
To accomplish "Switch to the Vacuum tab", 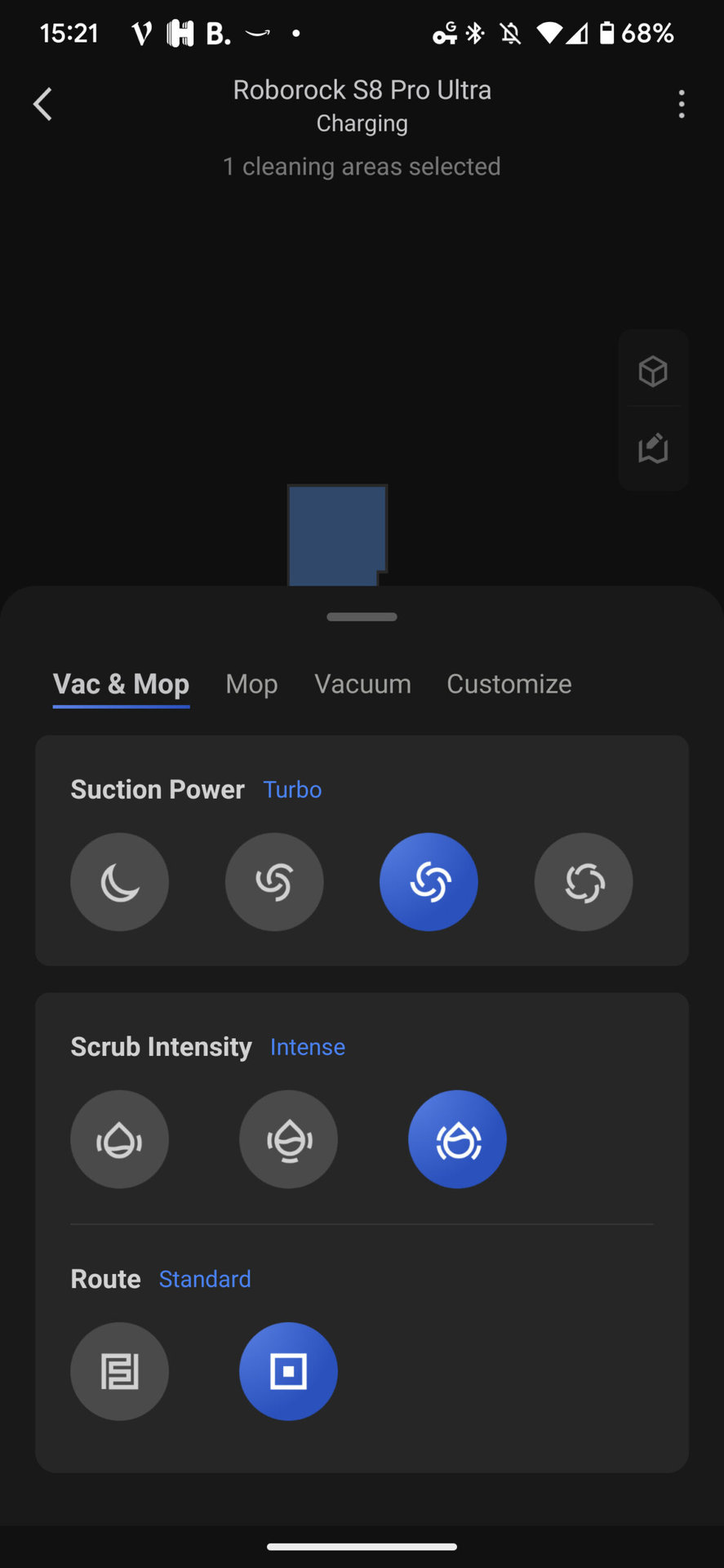I will pyautogui.click(x=362, y=684).
